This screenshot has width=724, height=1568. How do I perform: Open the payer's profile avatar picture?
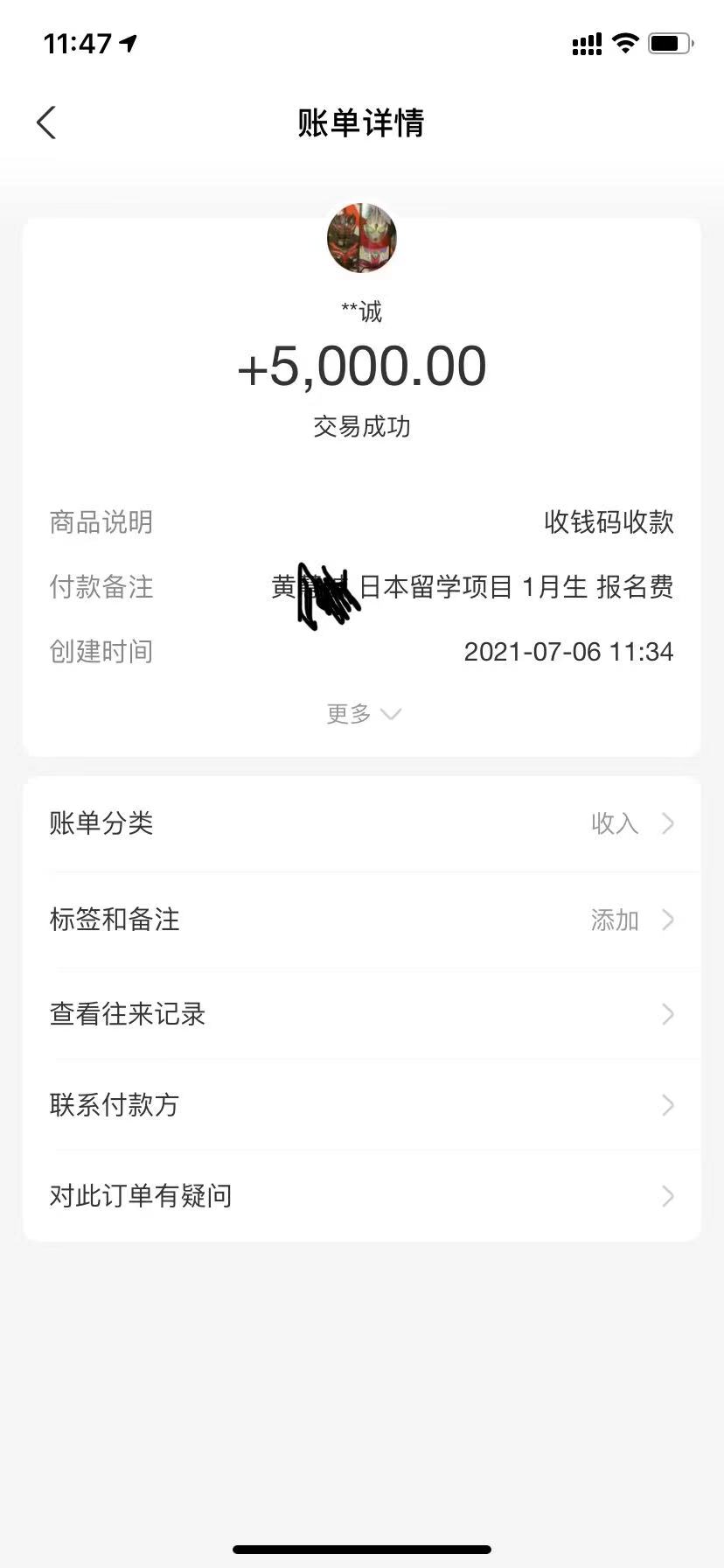(x=361, y=237)
